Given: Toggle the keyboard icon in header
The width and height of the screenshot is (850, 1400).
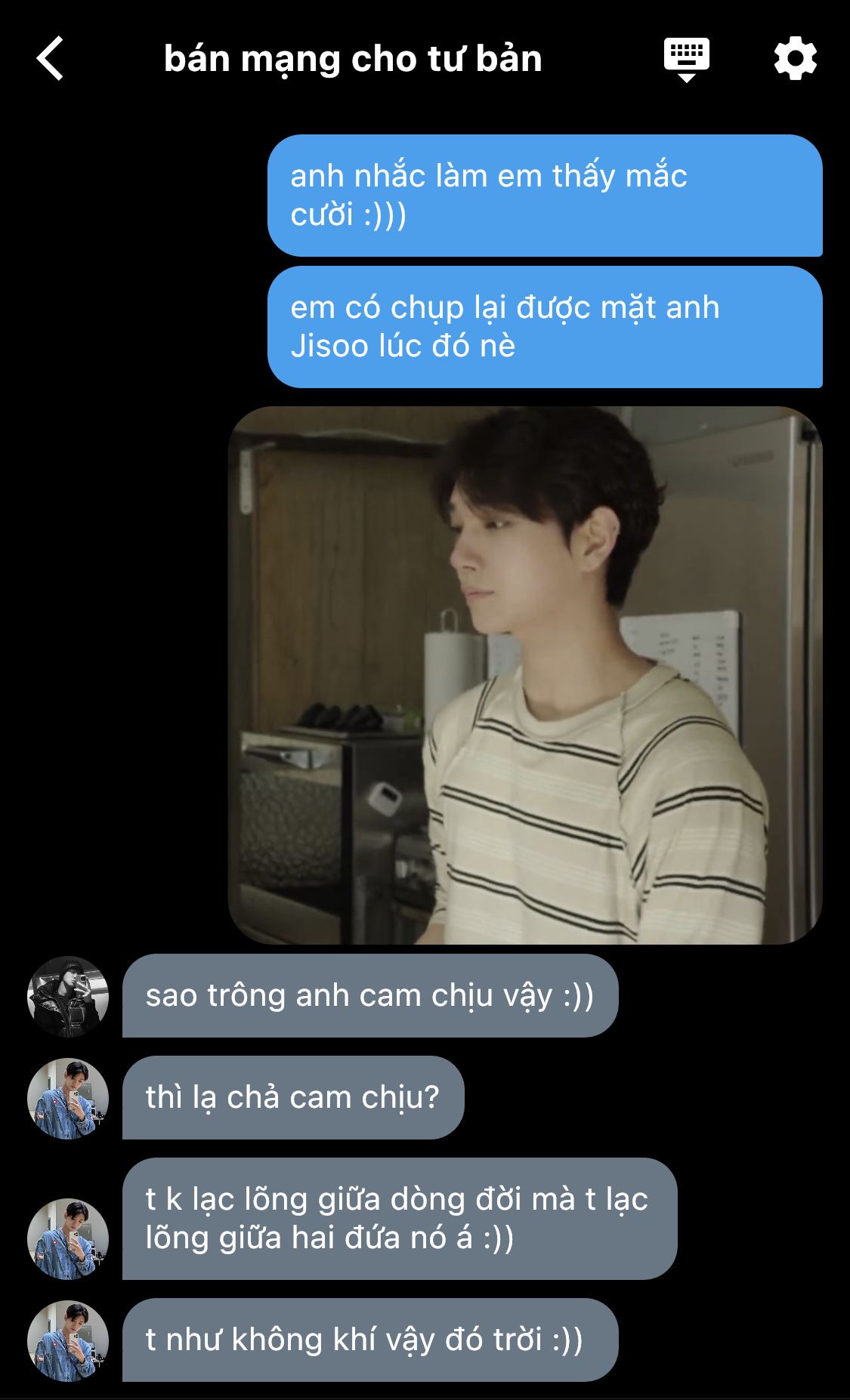Looking at the screenshot, I should (686, 59).
